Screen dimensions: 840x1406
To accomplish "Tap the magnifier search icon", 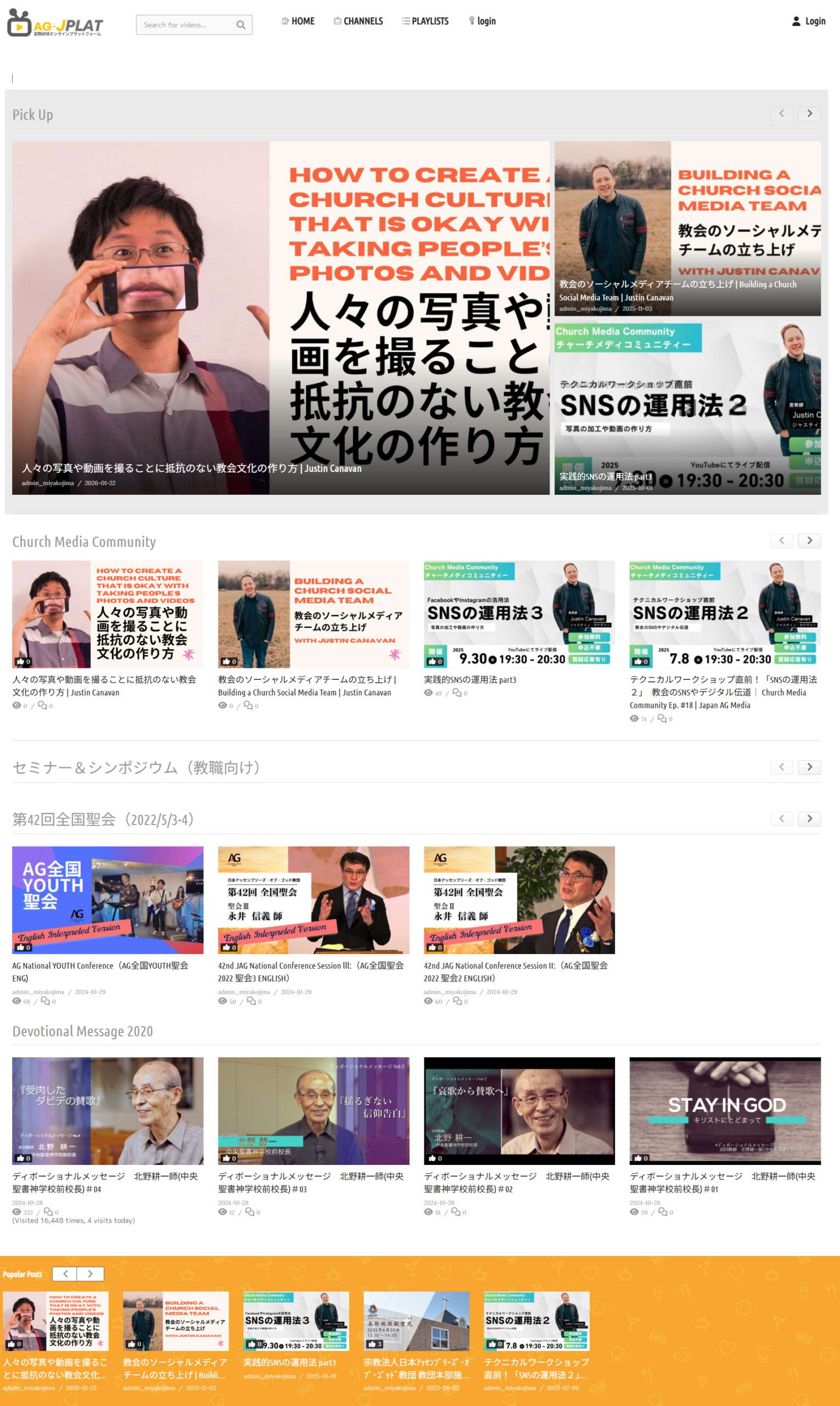I will coord(240,25).
